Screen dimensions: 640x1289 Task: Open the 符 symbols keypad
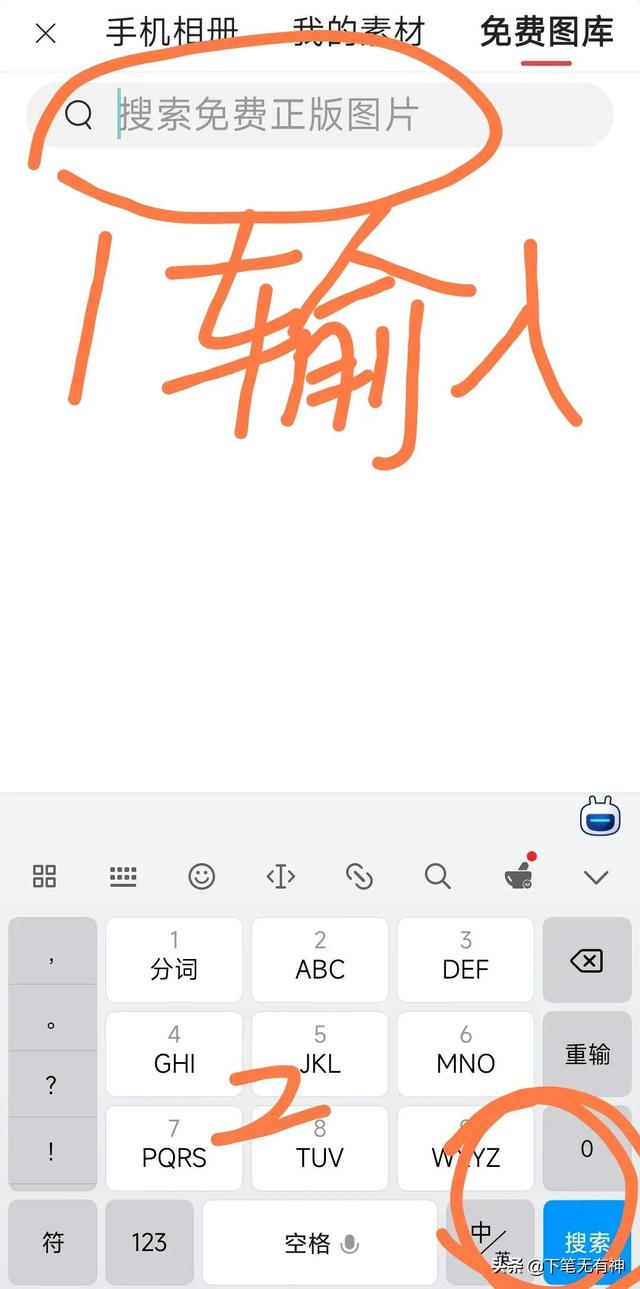[53, 1242]
